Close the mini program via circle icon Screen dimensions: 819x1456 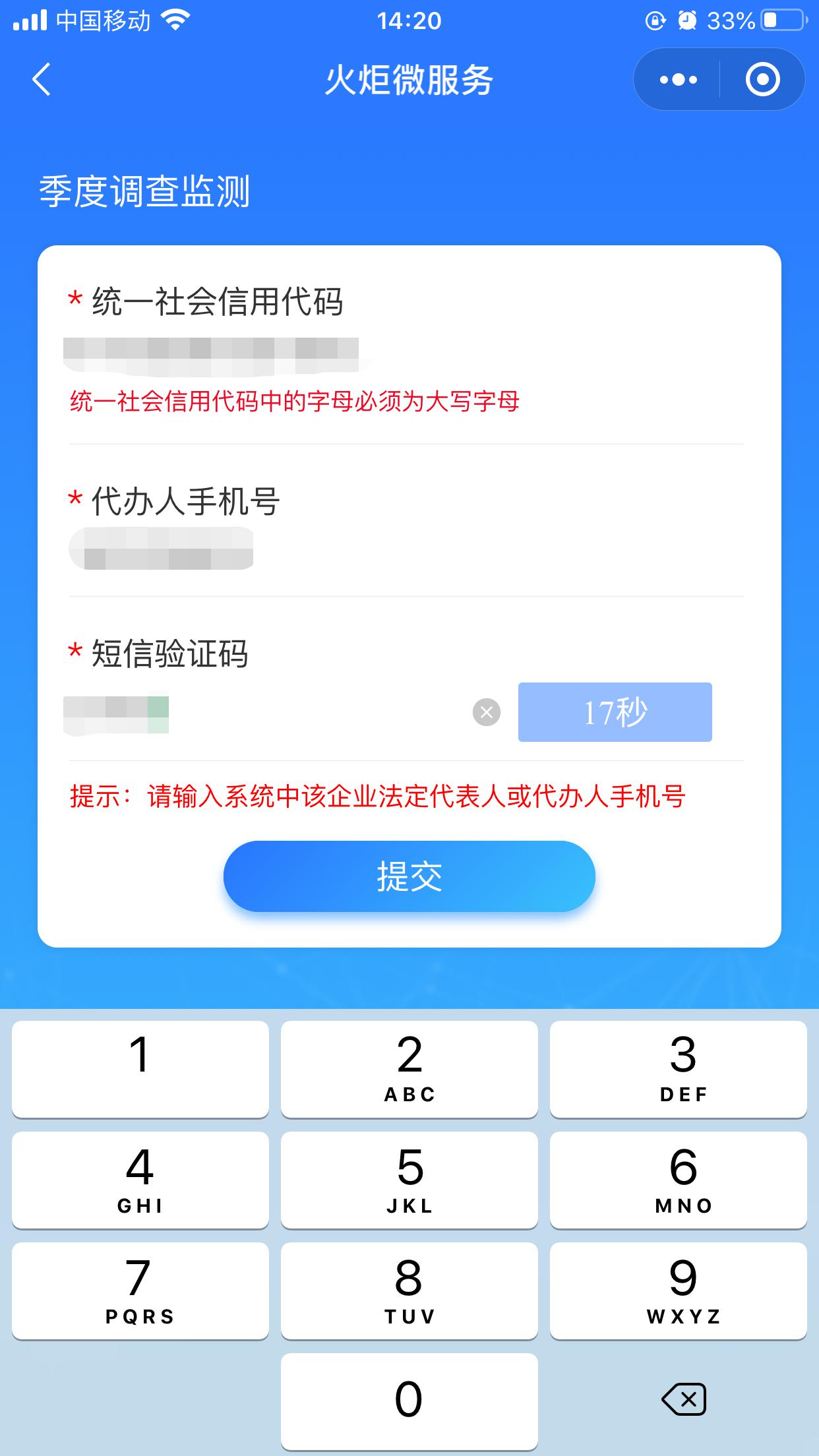762,80
